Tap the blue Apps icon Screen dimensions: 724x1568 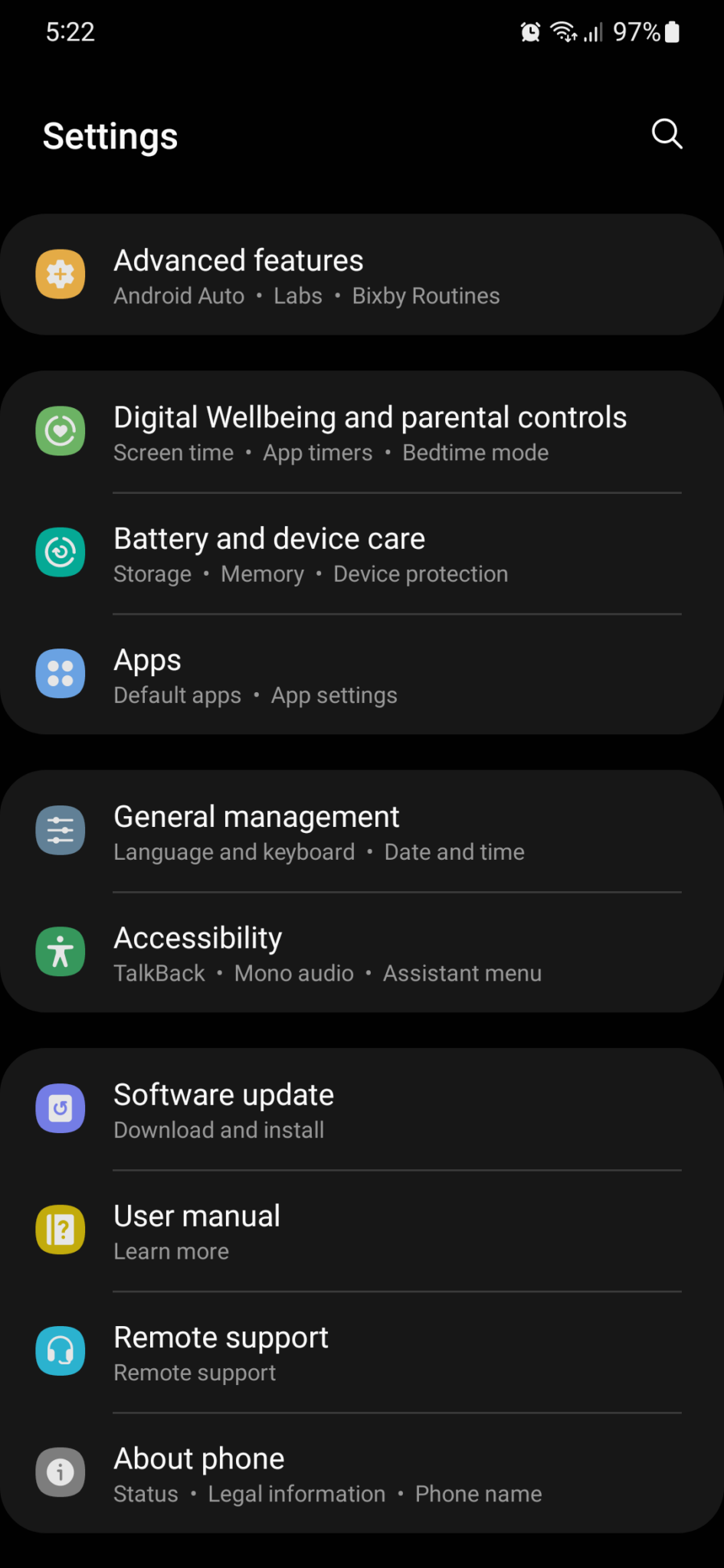tap(60, 674)
